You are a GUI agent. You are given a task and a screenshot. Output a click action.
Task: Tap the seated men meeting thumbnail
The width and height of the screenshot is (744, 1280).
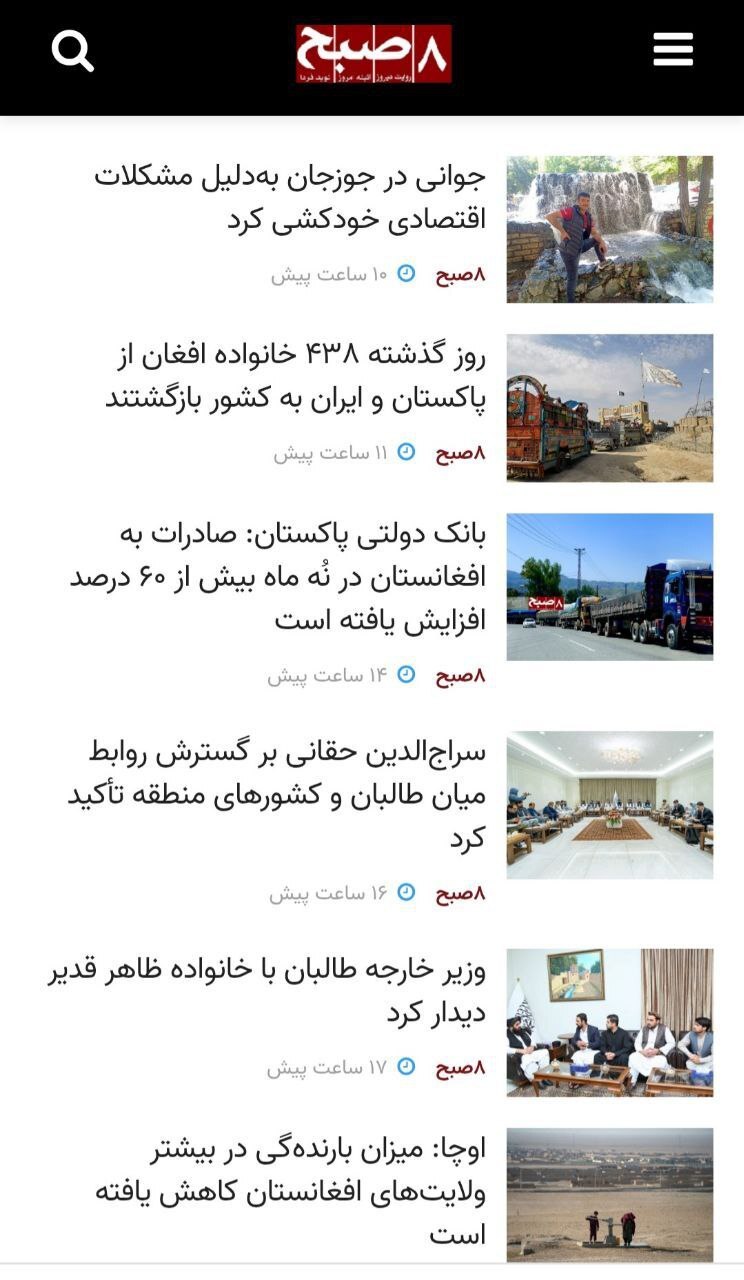click(x=609, y=1022)
